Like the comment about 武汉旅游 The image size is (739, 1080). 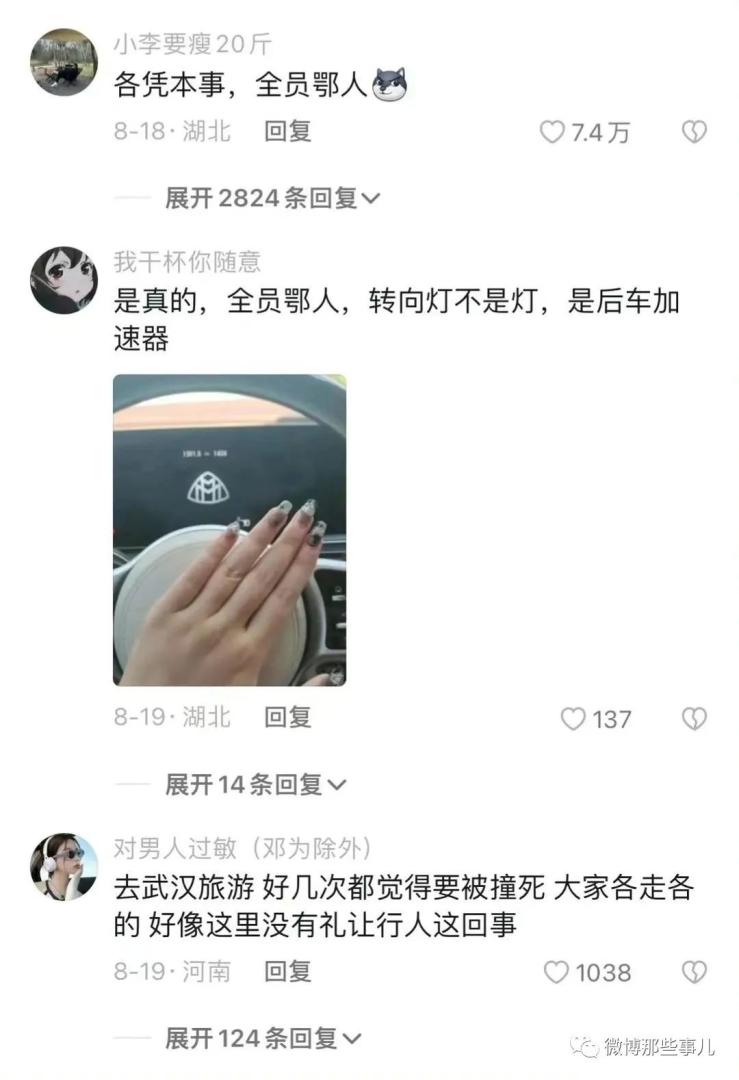click(556, 972)
